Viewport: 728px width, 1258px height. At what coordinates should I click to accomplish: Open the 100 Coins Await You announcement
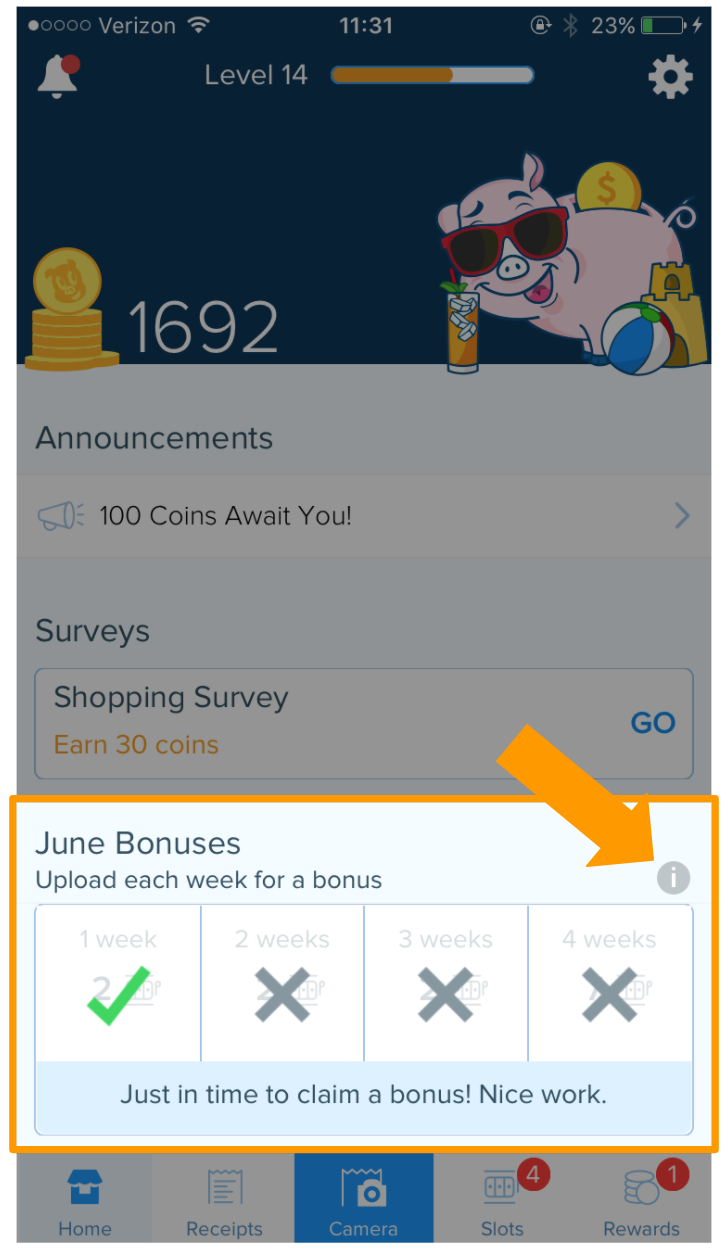[364, 516]
